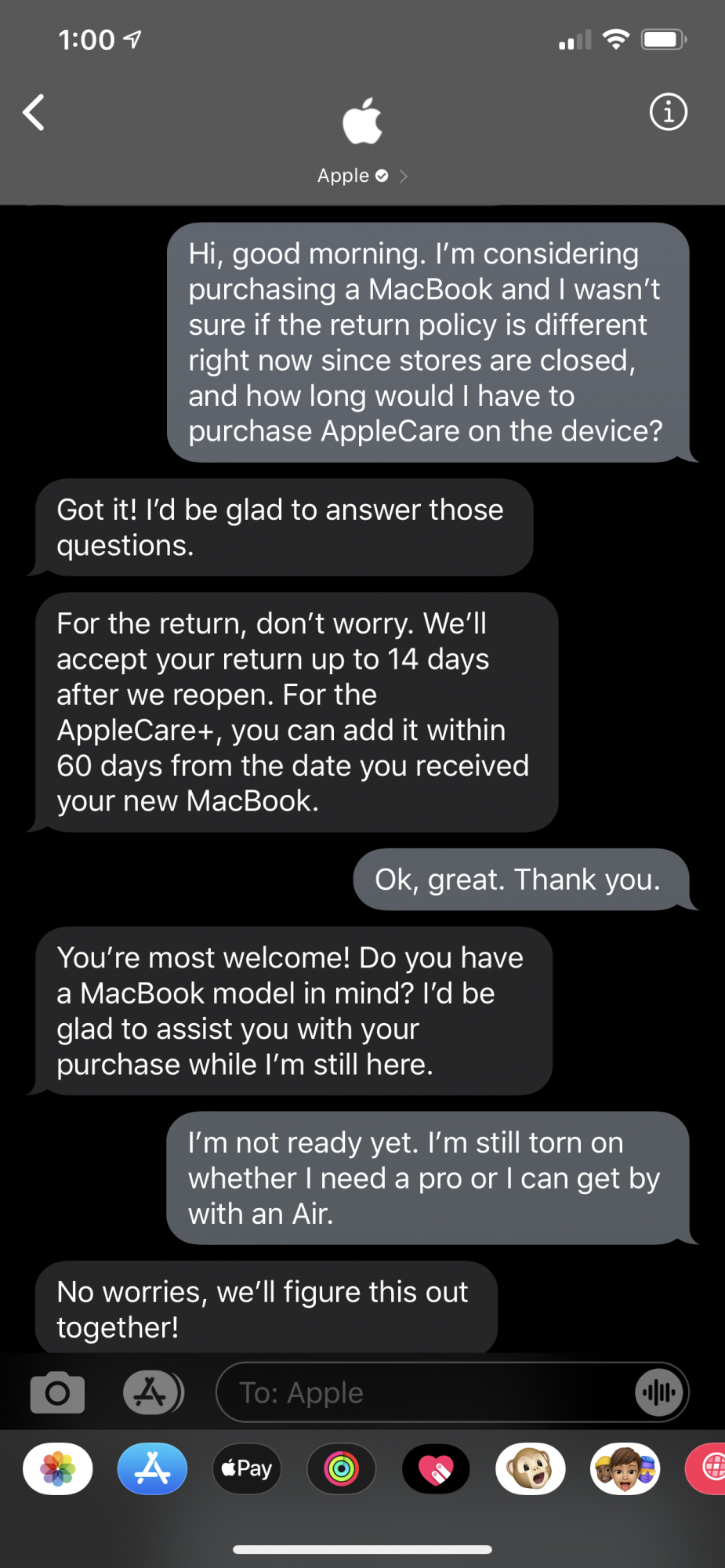Open Apple Pay in app strip
725x1568 pixels.
coord(247,1468)
